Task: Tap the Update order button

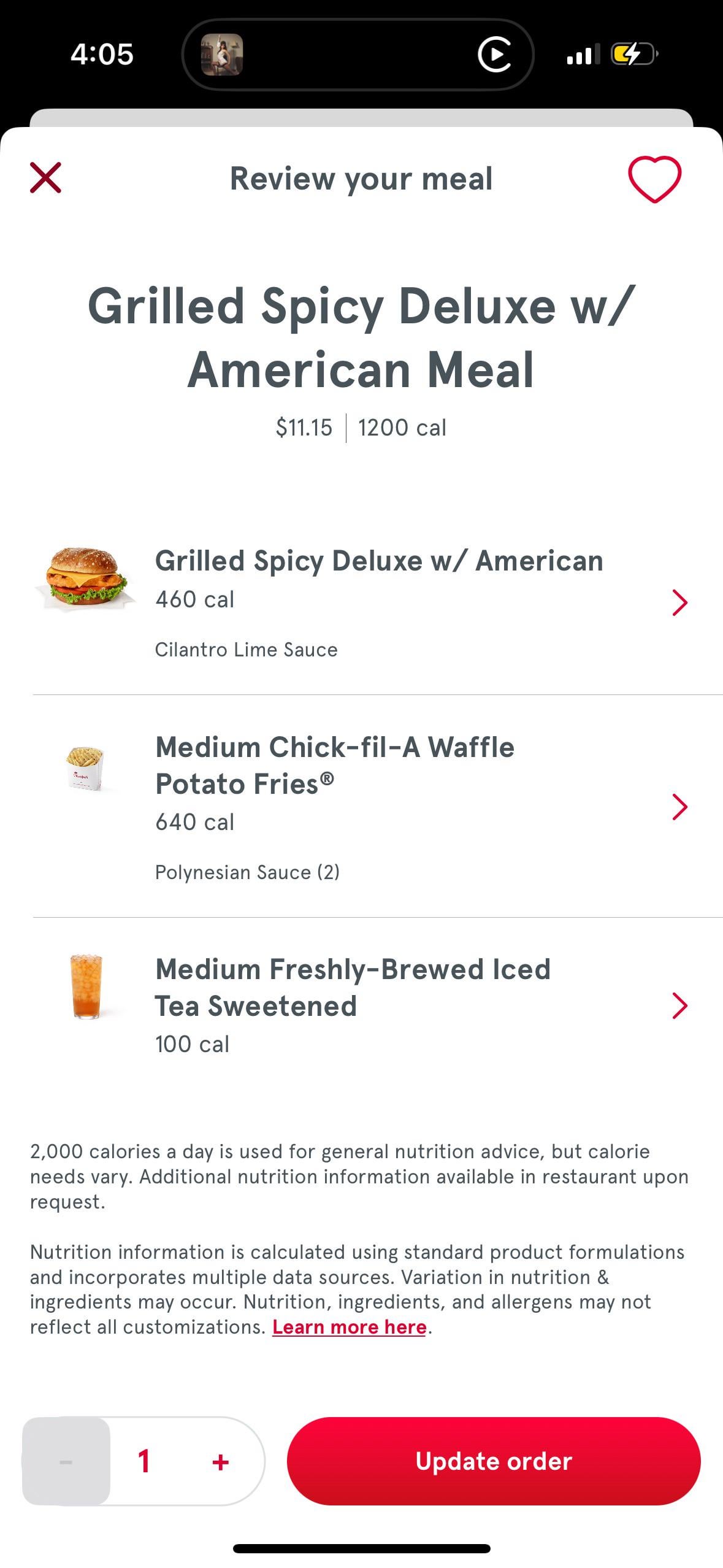Action: [494, 1461]
